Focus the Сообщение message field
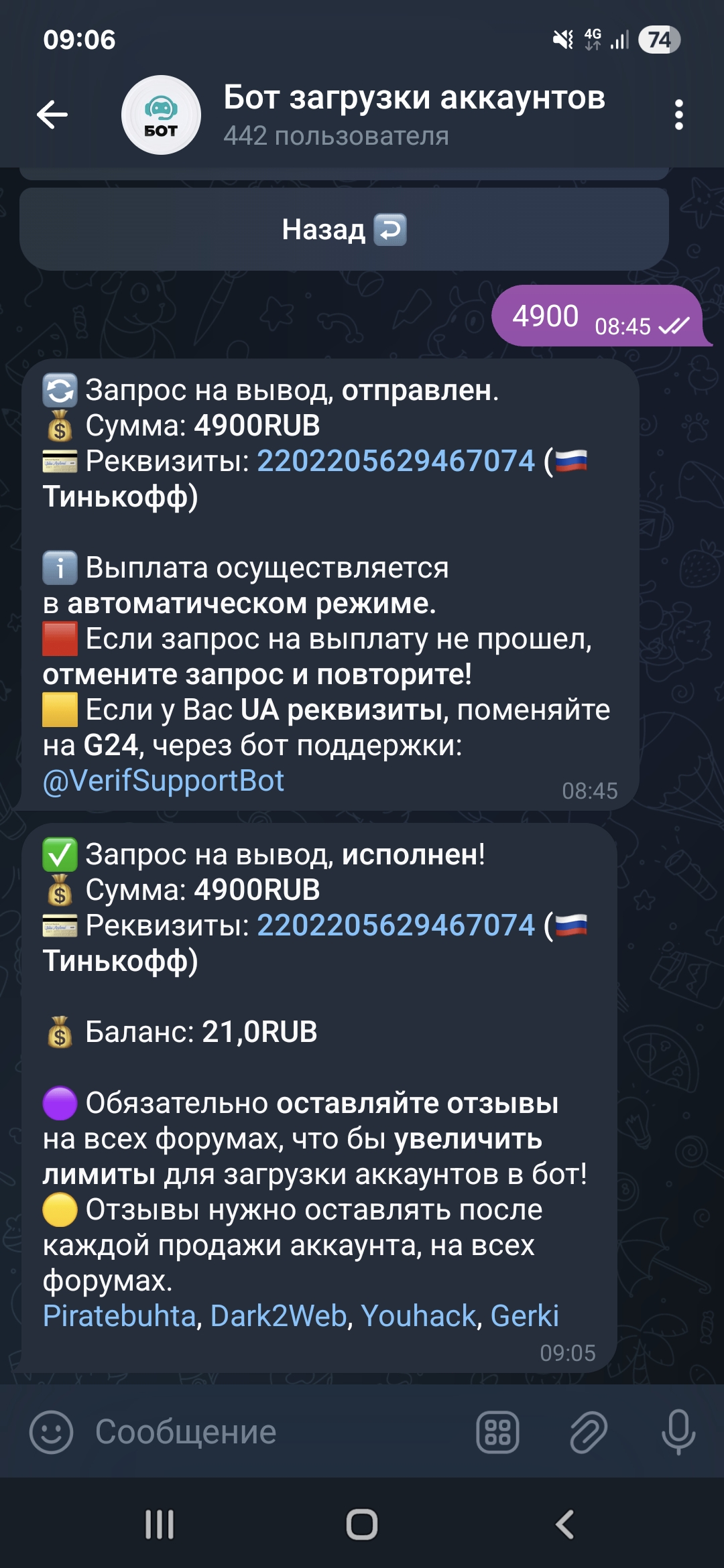Screen dimensions: 724x1568 click(268, 1432)
